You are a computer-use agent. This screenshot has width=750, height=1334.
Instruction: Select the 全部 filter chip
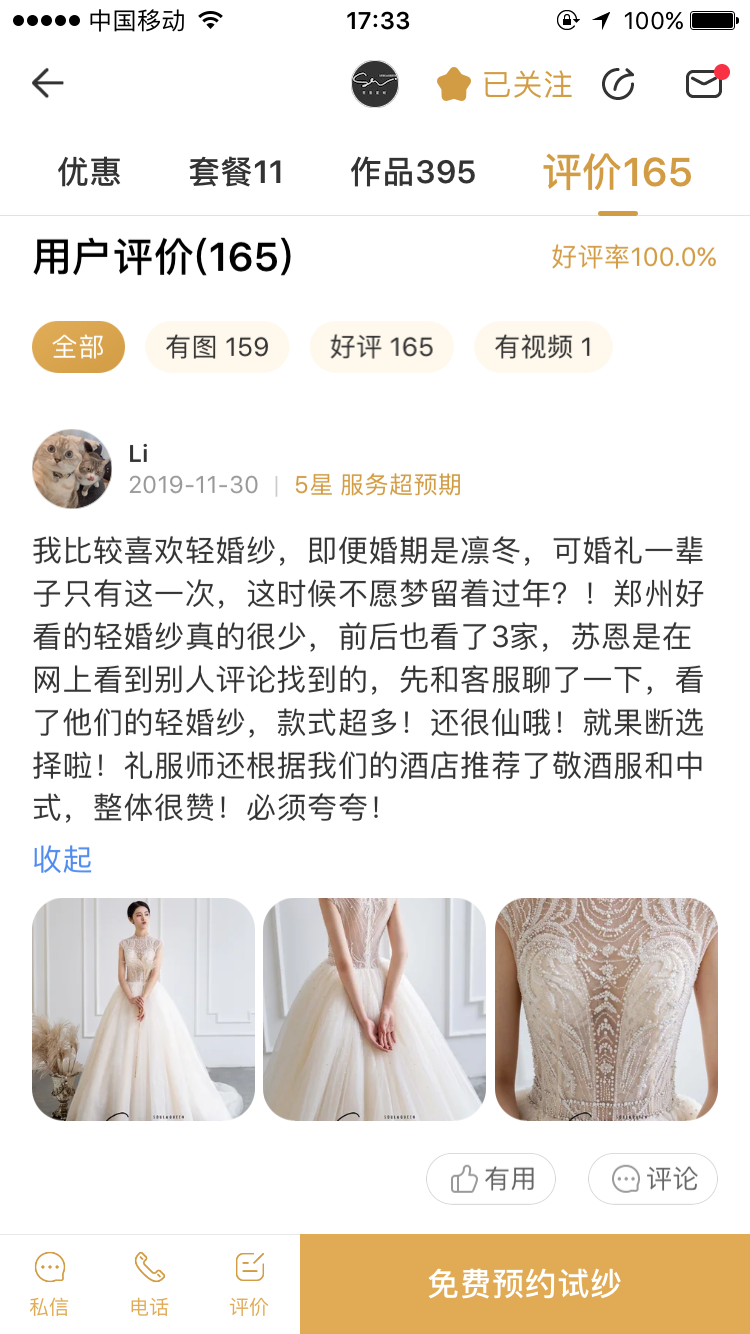[x=78, y=347]
